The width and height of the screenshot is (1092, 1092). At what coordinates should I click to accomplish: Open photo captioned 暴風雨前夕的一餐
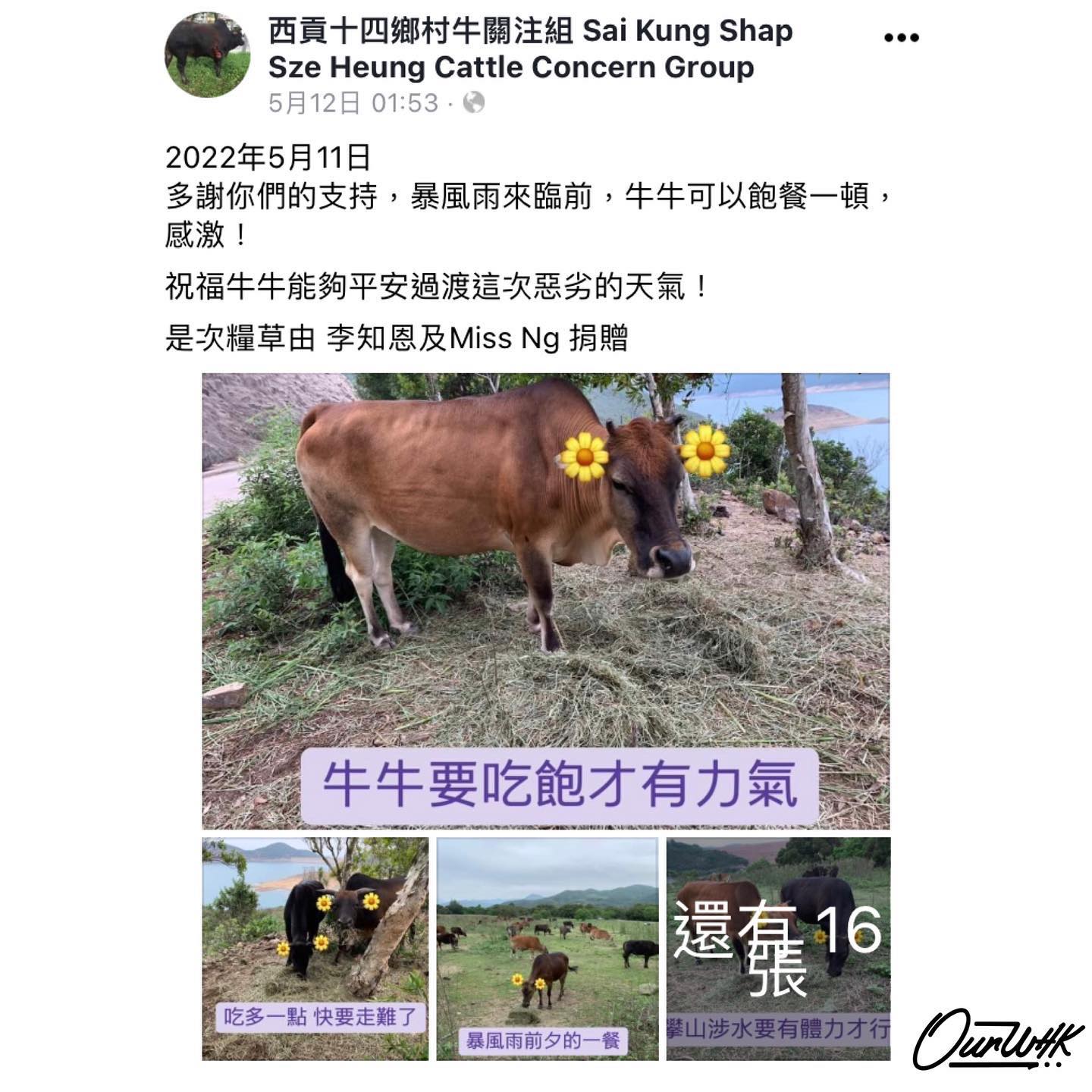pyautogui.click(x=547, y=948)
